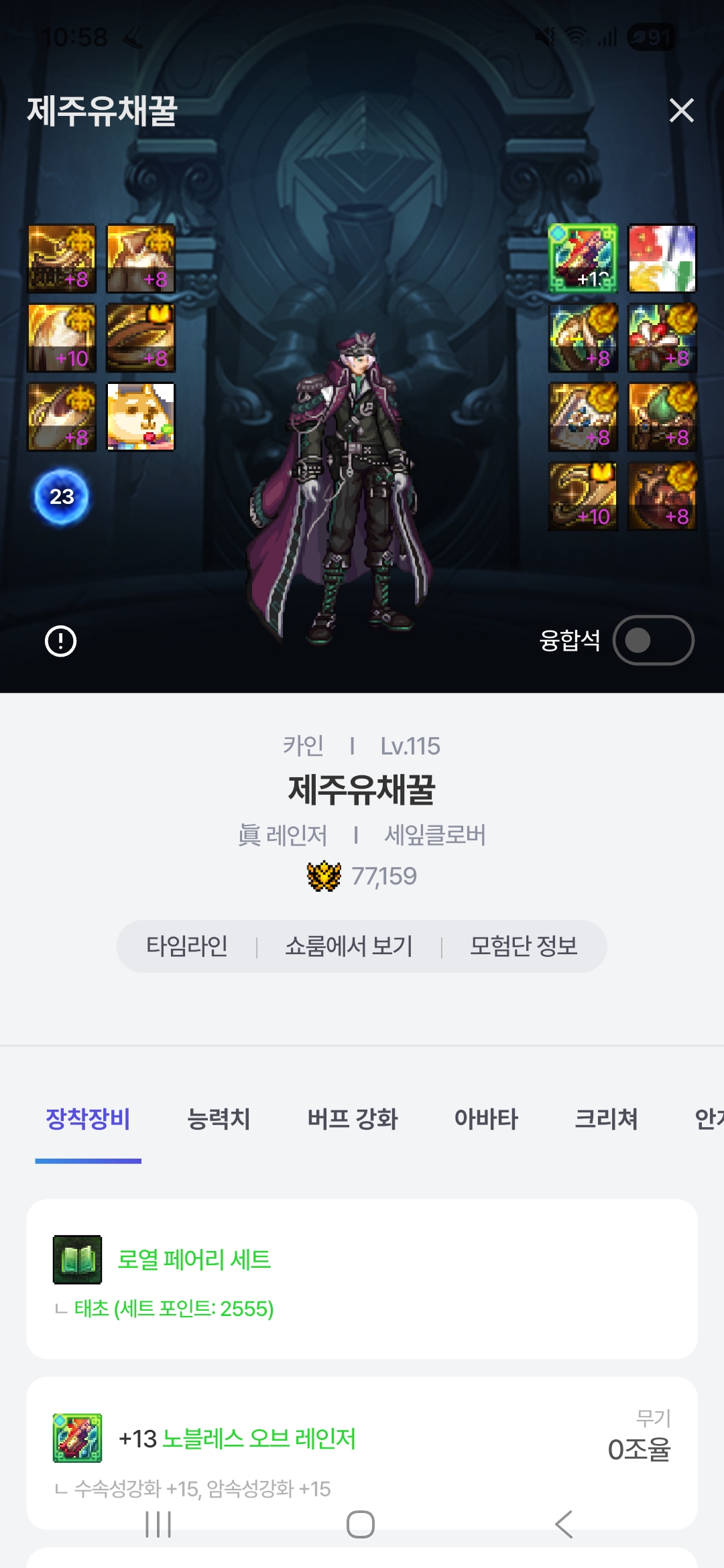Switch to the 버프 강화 tab

click(x=353, y=1118)
